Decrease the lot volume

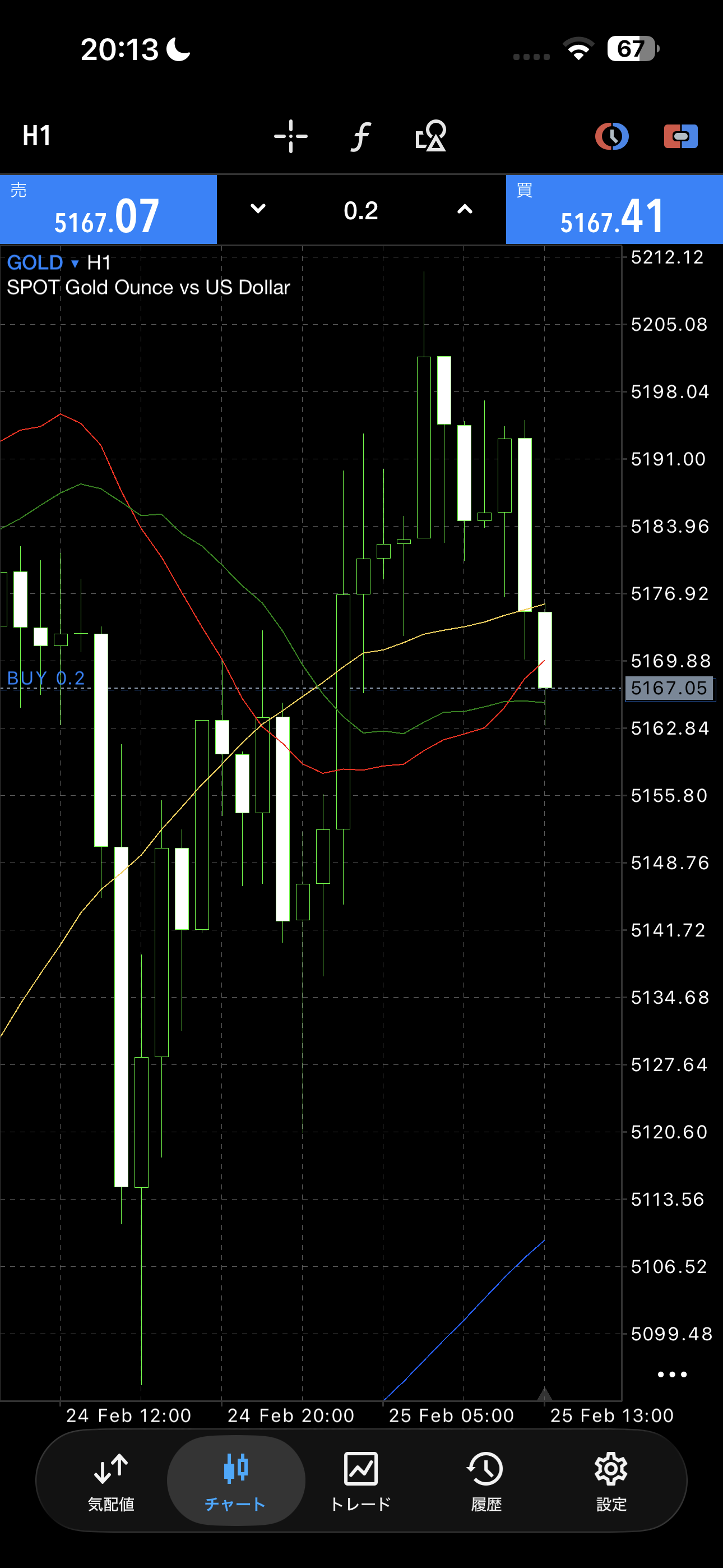[258, 209]
